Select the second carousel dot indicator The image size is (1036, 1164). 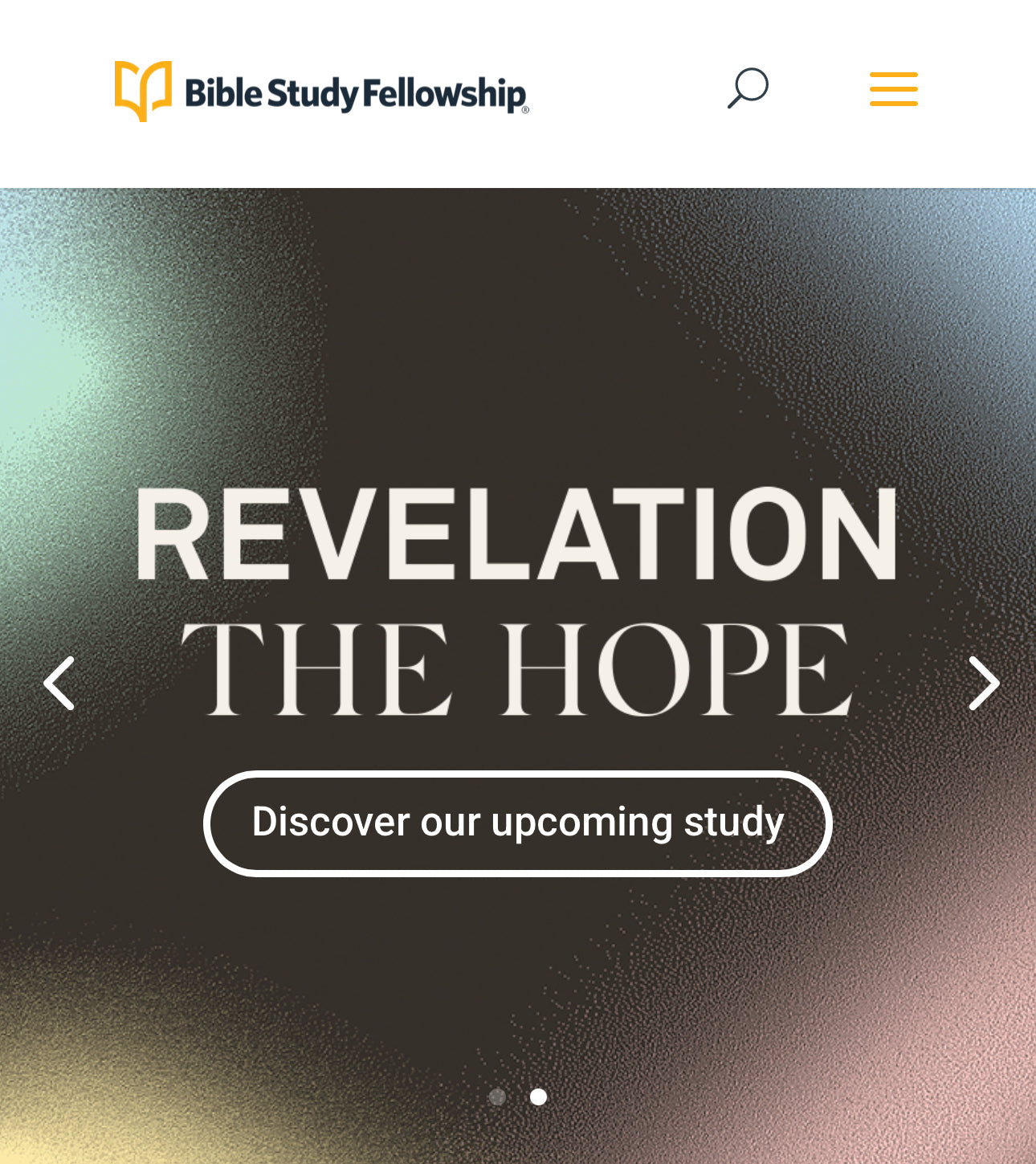point(539,1097)
